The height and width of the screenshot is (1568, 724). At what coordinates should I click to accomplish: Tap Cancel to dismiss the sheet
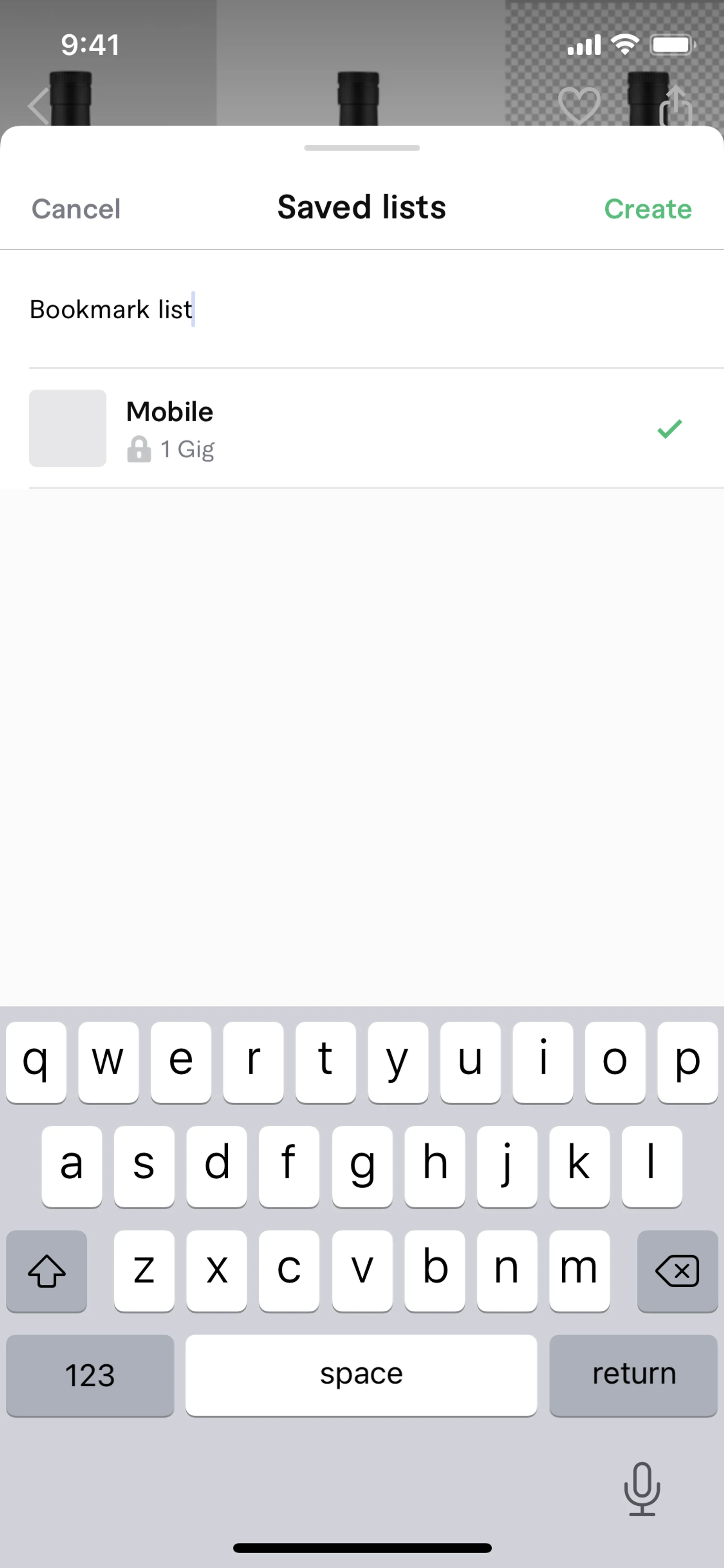pyautogui.click(x=75, y=208)
